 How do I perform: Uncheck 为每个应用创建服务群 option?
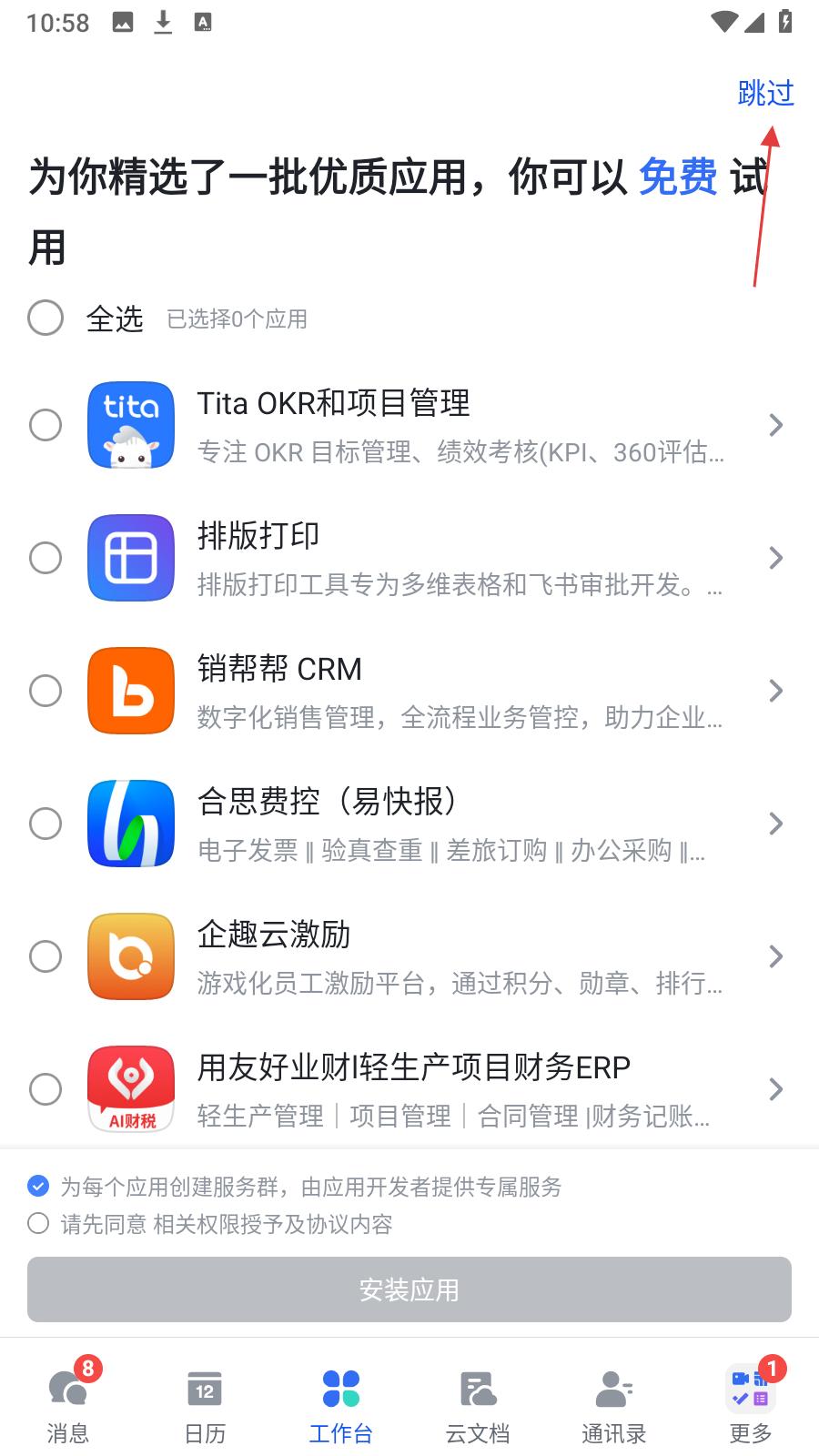(x=38, y=1186)
